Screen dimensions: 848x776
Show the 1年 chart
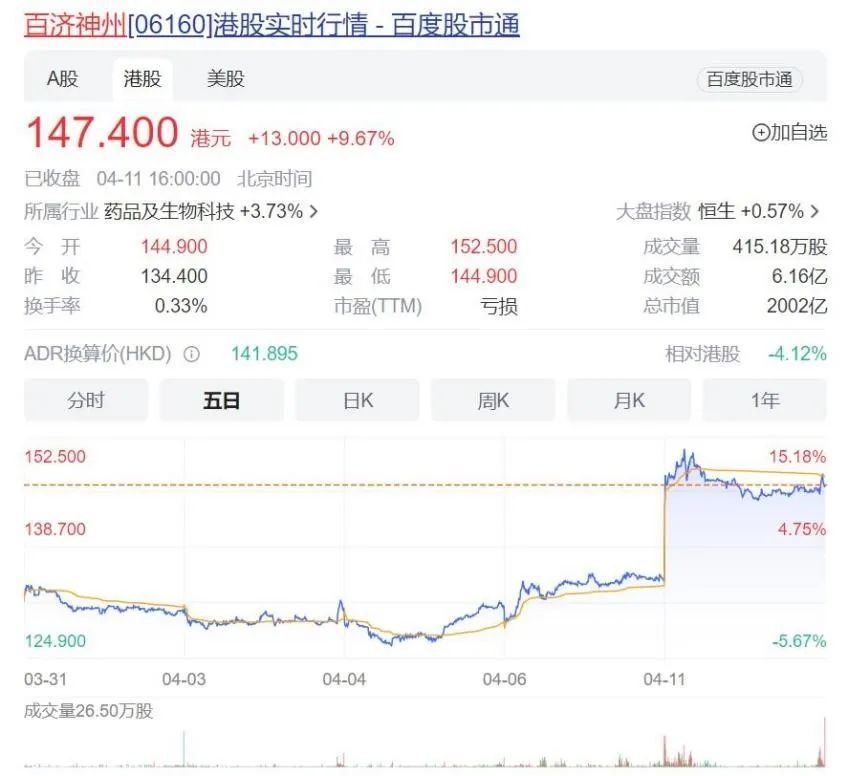(x=765, y=401)
